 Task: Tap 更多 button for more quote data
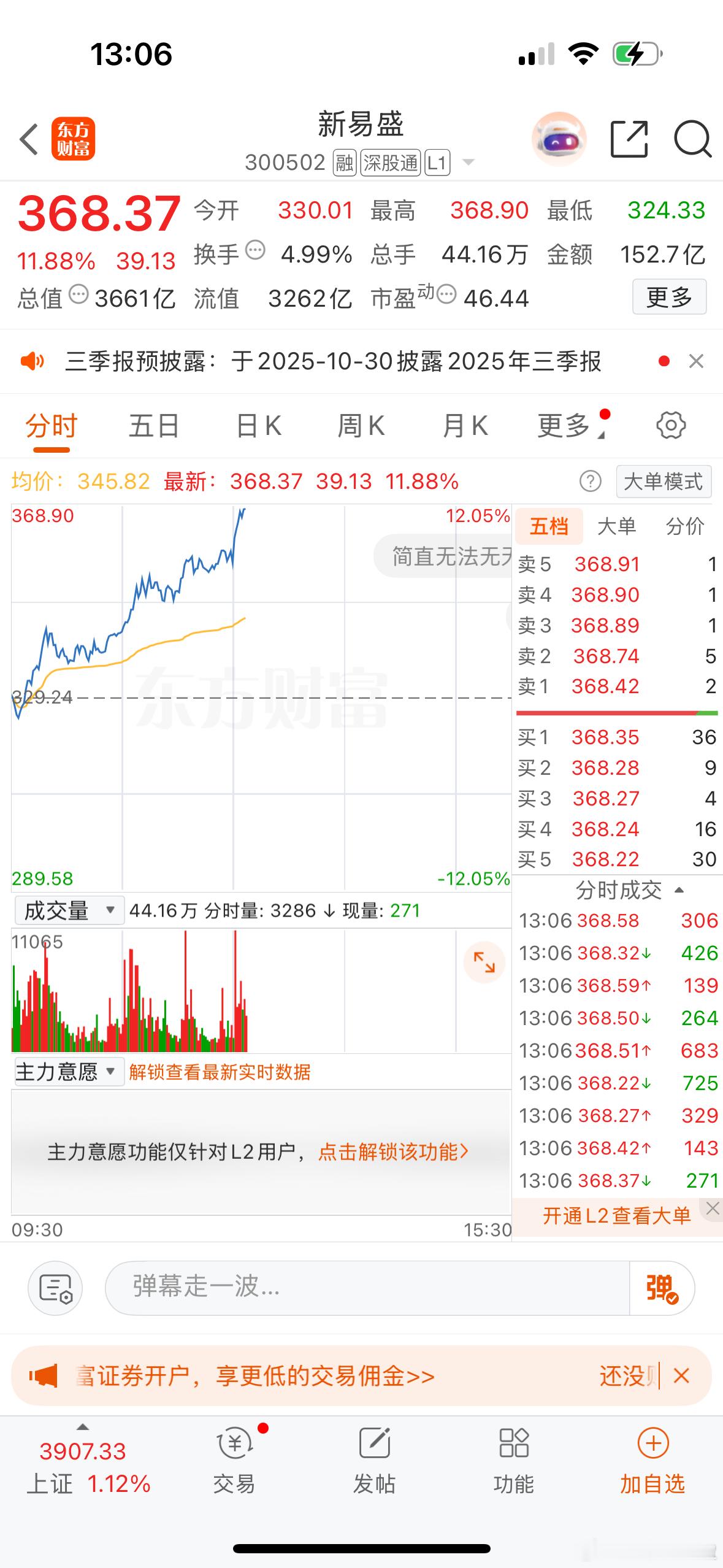click(x=669, y=298)
